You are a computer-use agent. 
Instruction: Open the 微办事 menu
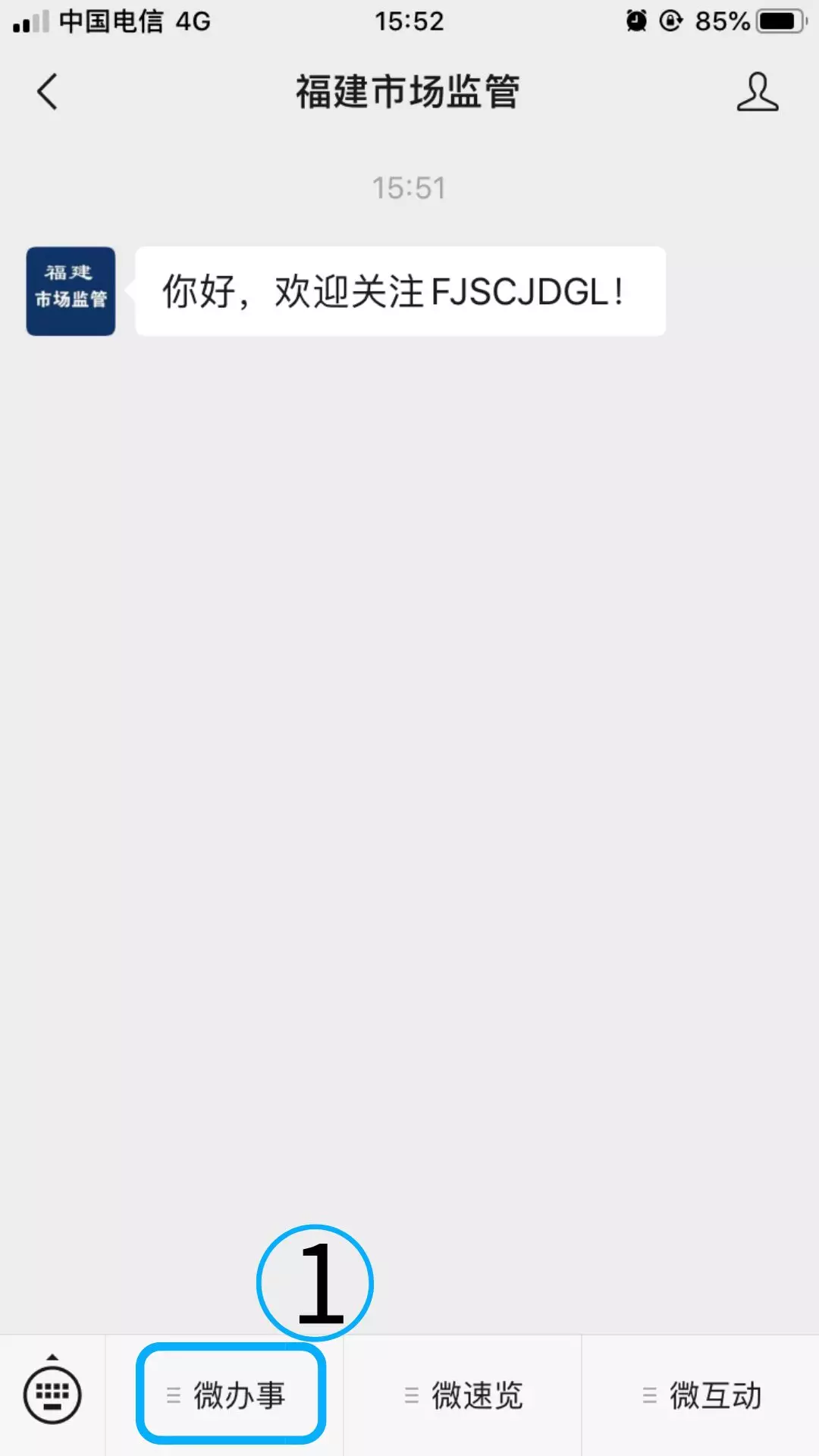click(x=225, y=1395)
